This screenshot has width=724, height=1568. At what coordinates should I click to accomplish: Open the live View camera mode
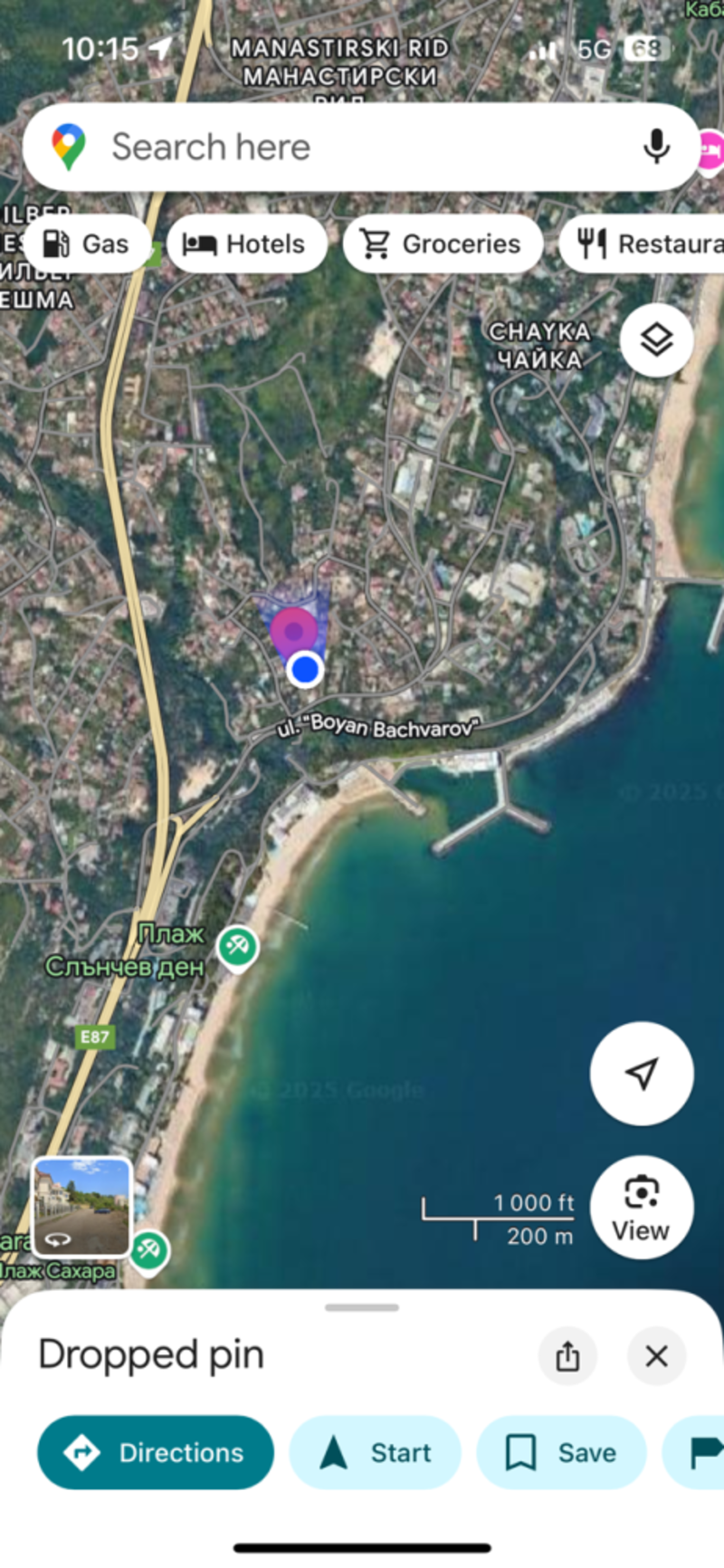[x=642, y=1208]
